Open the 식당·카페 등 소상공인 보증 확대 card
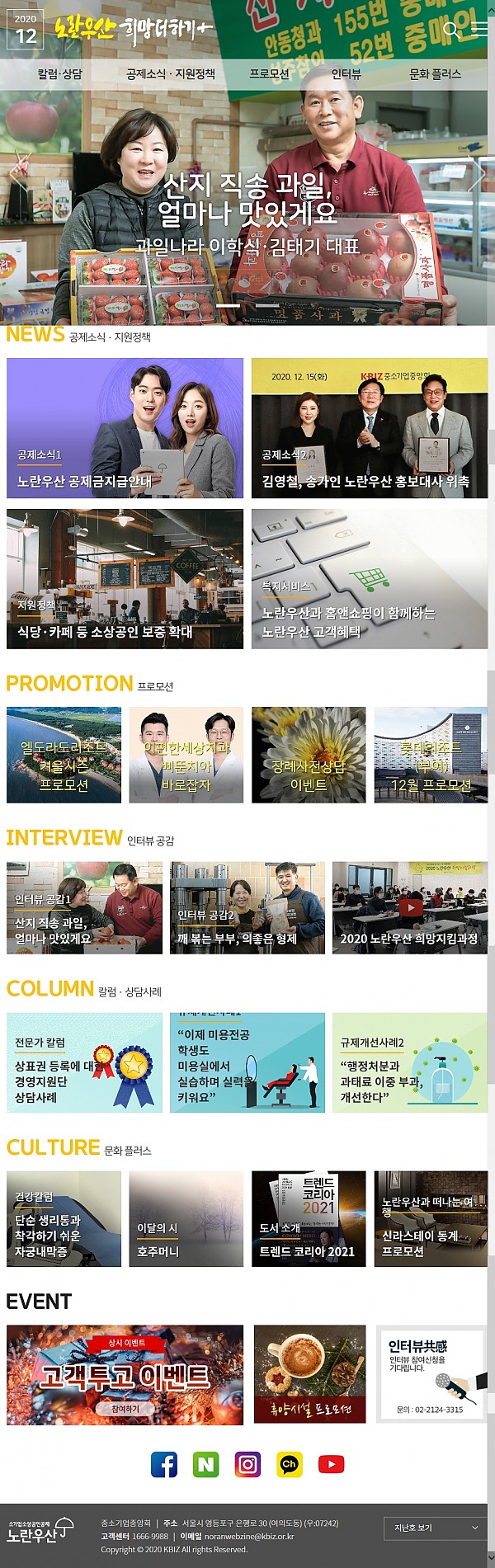Viewport: 495px width, 1568px height. click(x=125, y=579)
